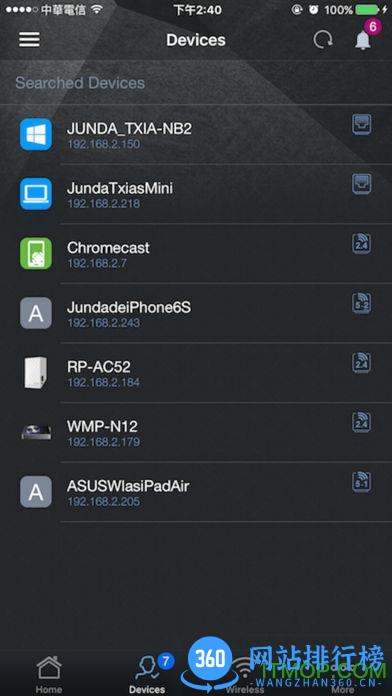
Task: Open the notifications bell
Action: (363, 40)
